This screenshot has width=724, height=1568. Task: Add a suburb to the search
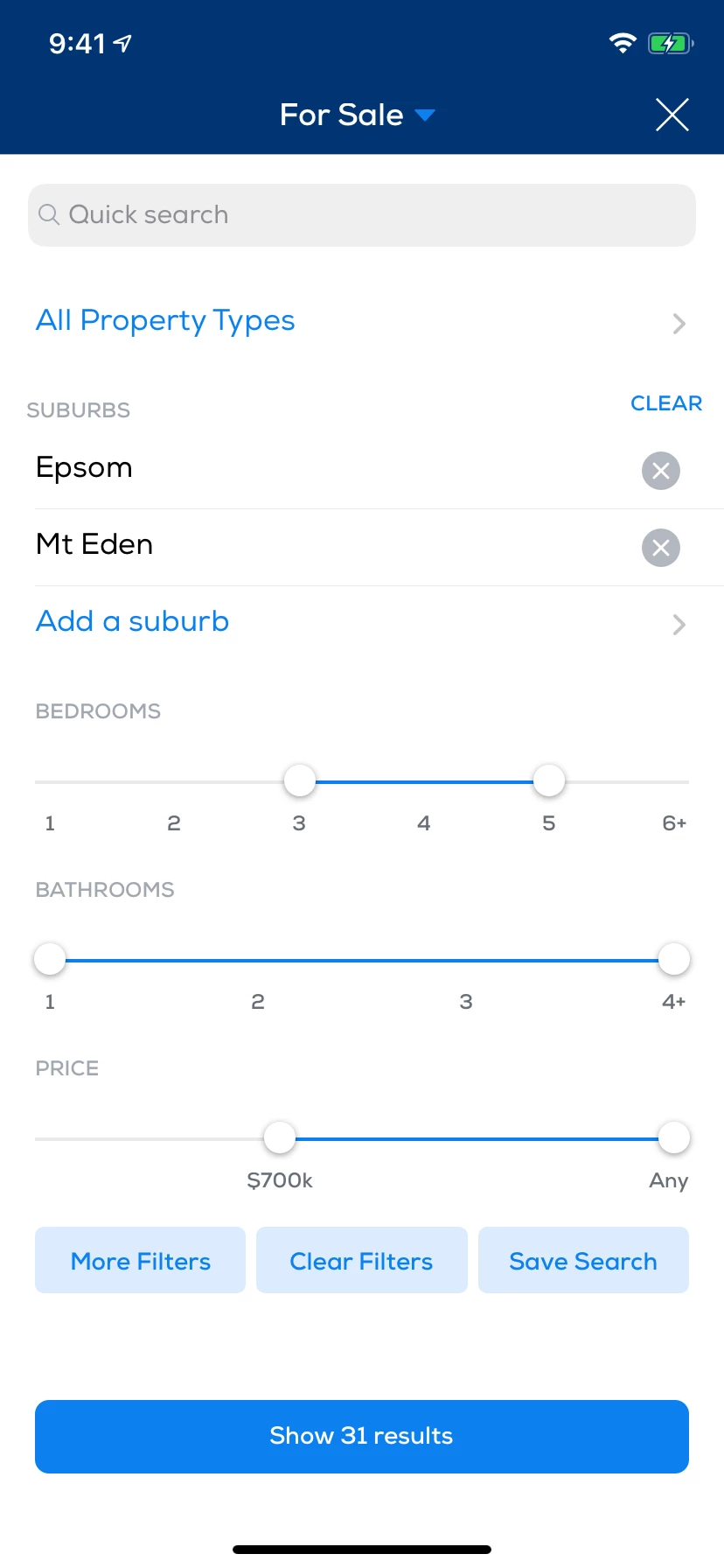click(x=360, y=622)
